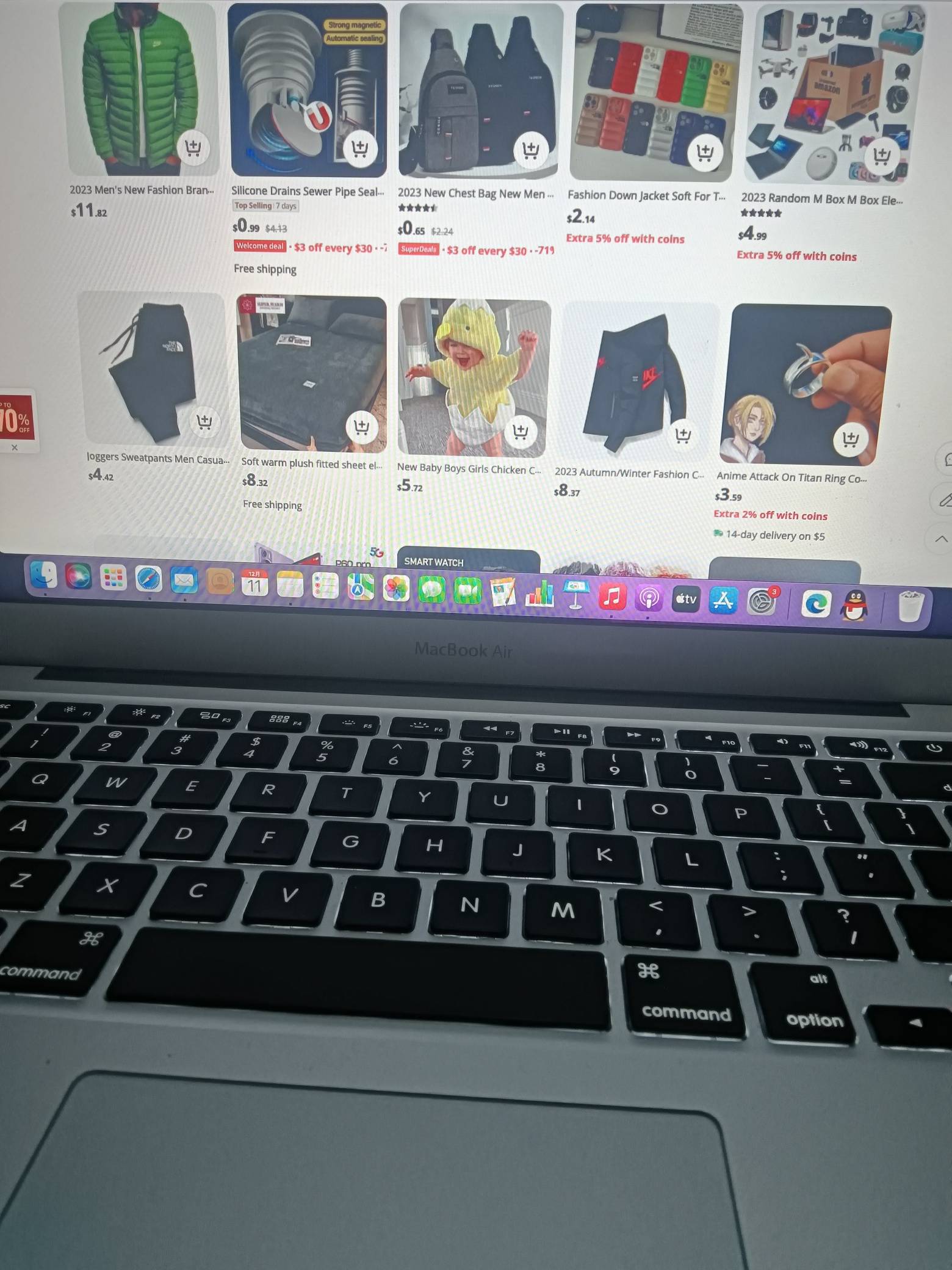
Task: Add Fashion Down Jacket phone case to cart
Action: (x=705, y=152)
